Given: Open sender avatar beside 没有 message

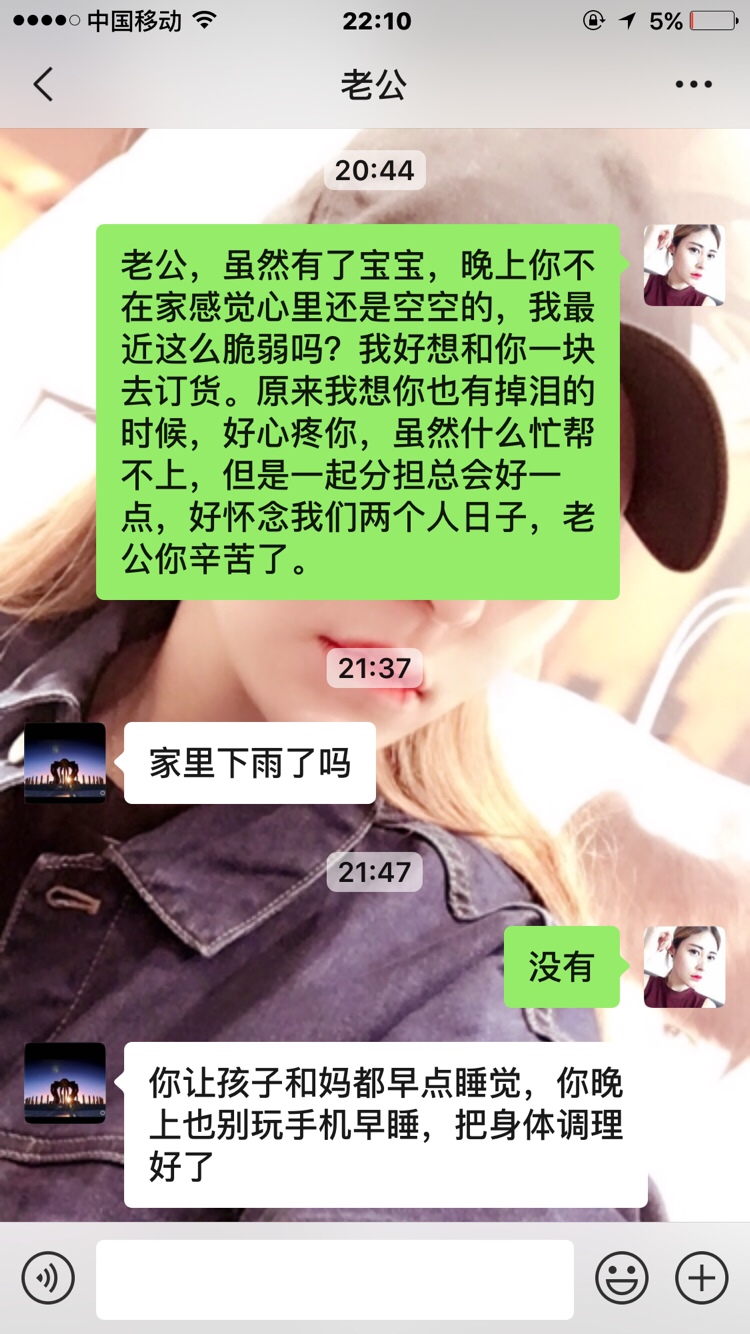Looking at the screenshot, I should (684, 966).
